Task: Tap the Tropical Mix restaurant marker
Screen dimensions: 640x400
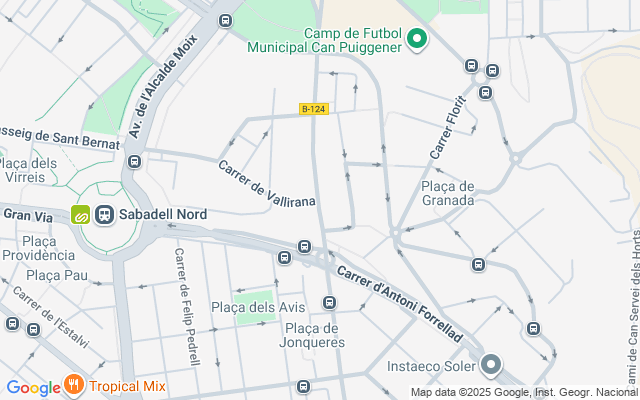Action: click(x=74, y=384)
